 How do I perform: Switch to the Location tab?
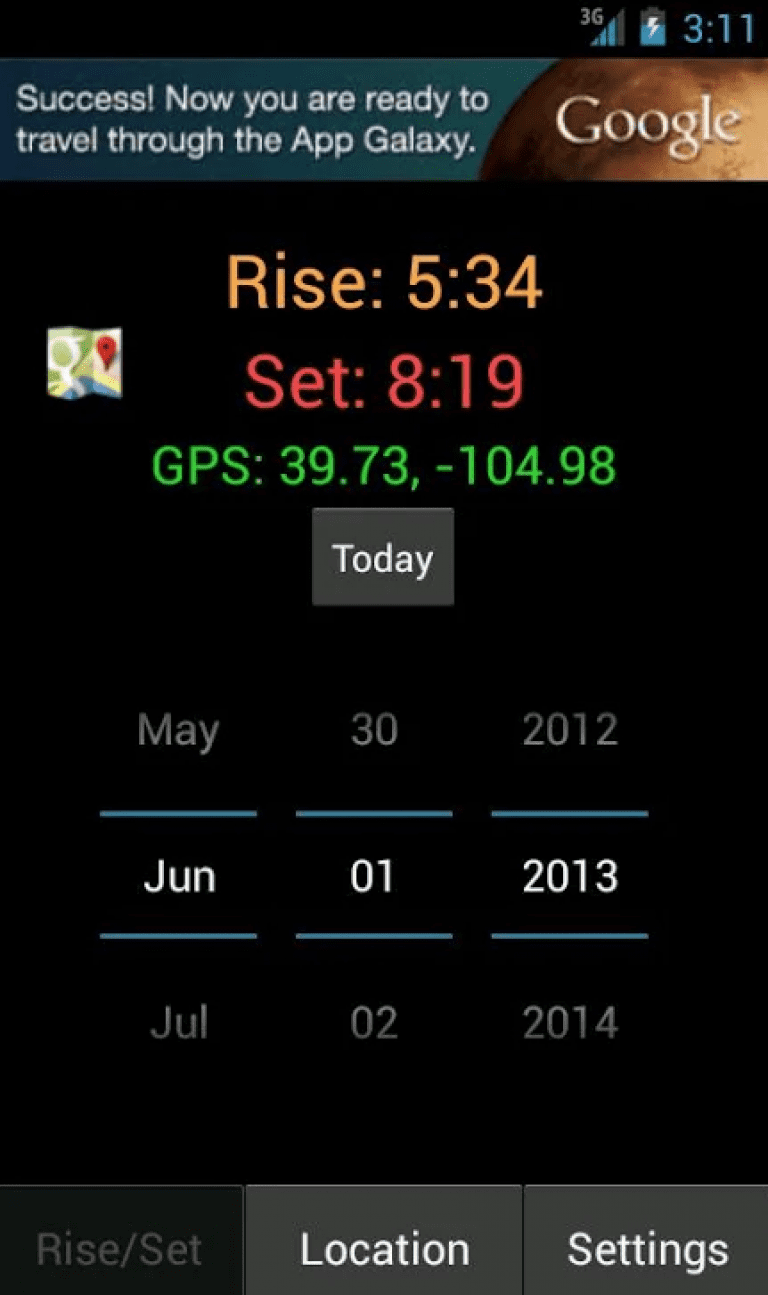[384, 1249]
